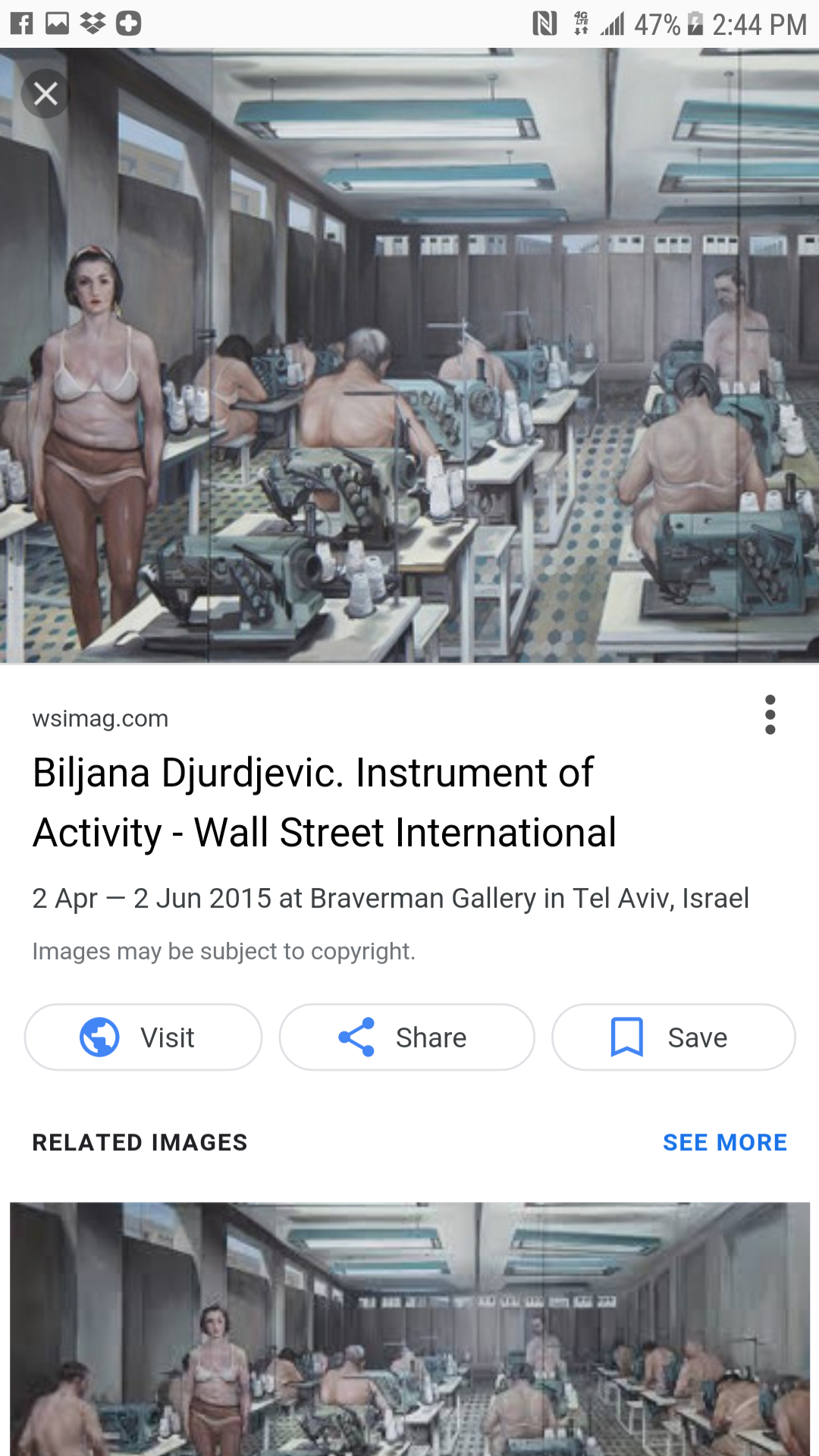Share this image
This screenshot has height=1456, width=819.
406,1037
